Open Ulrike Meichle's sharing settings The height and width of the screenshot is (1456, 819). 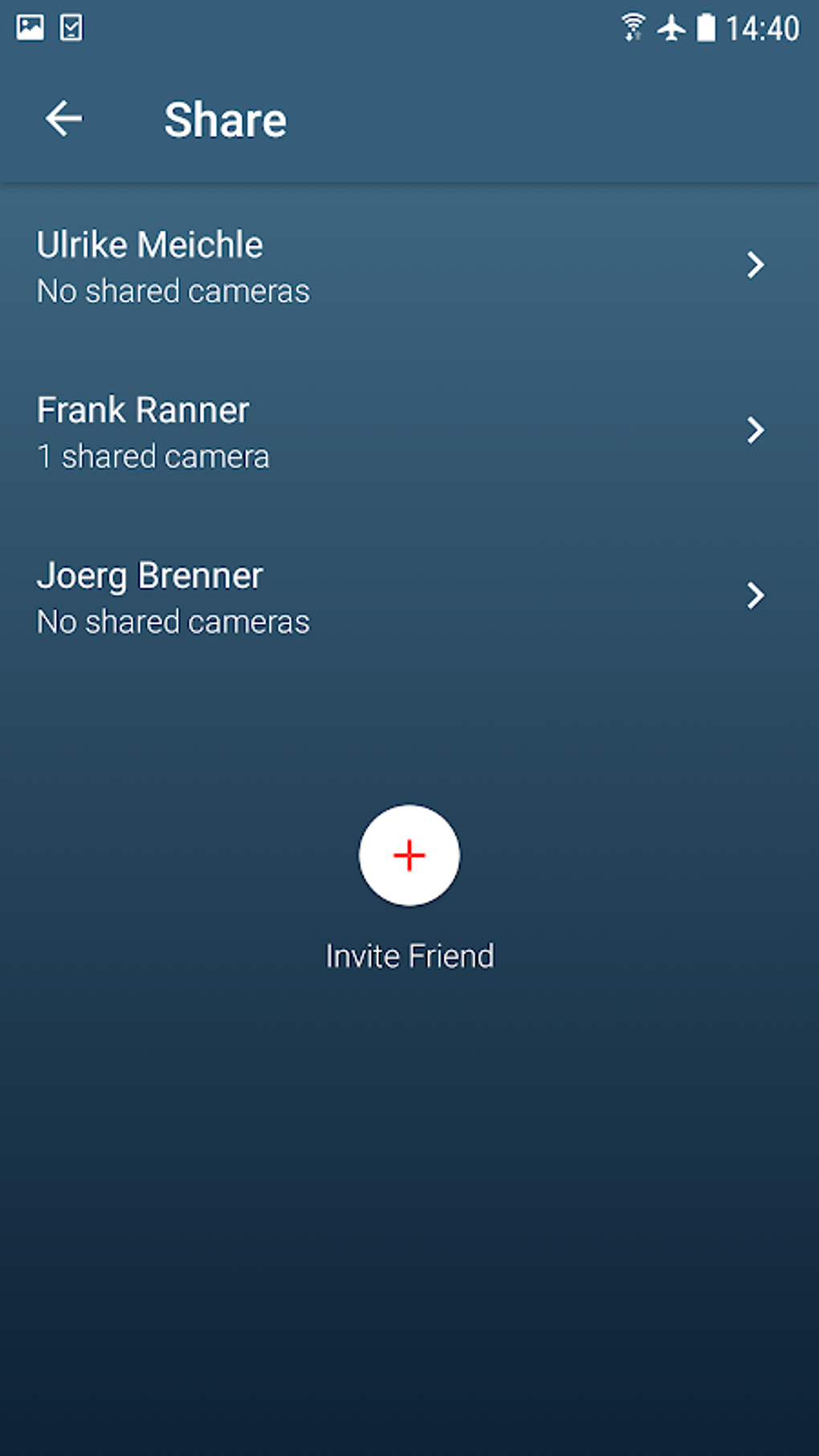coord(401,267)
